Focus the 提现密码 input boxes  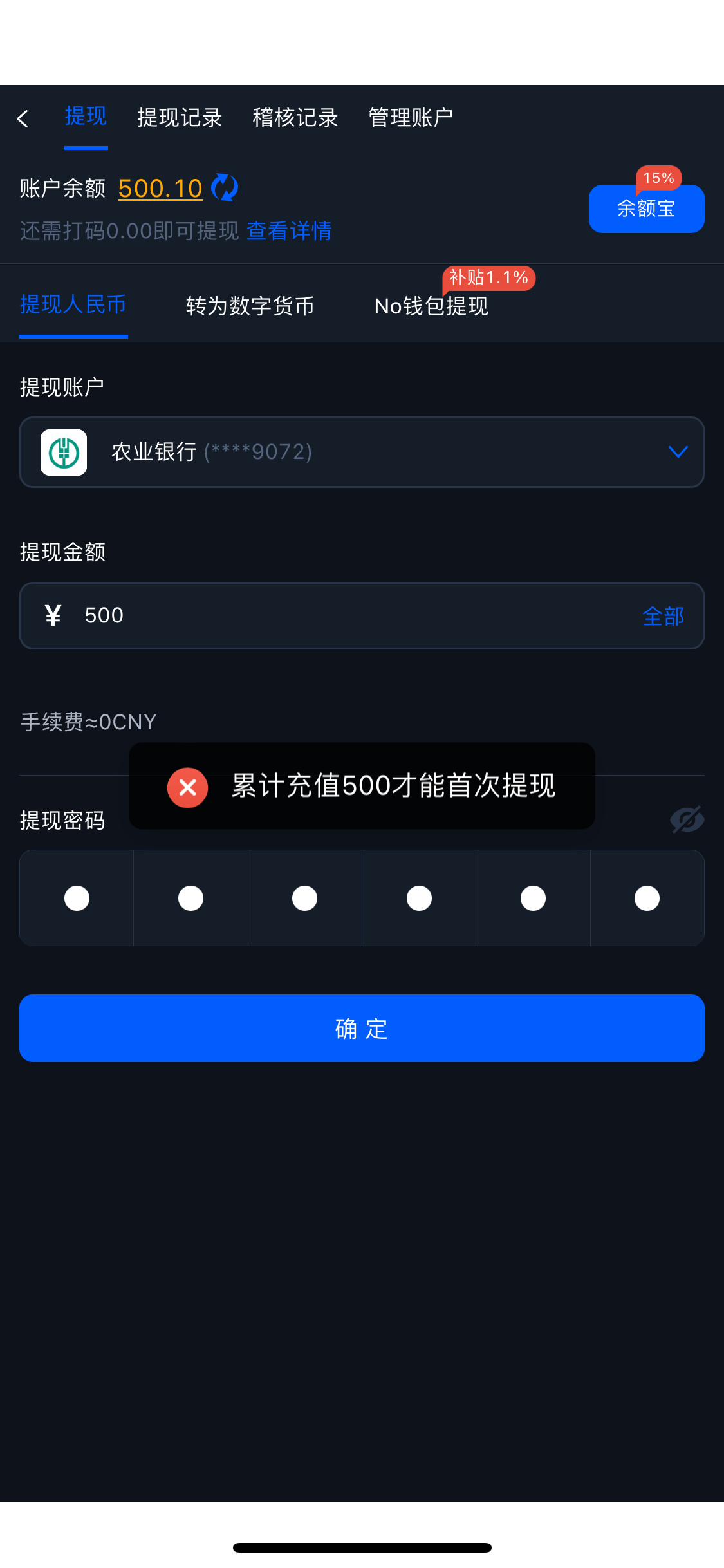pyautogui.click(x=362, y=898)
